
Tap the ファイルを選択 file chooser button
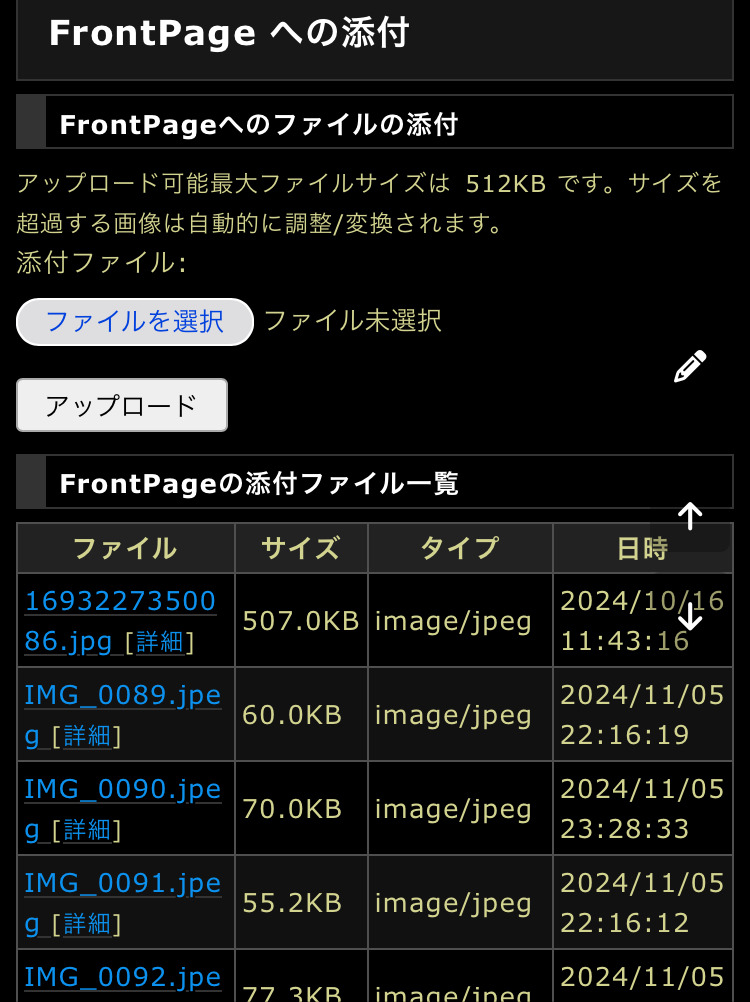135,322
